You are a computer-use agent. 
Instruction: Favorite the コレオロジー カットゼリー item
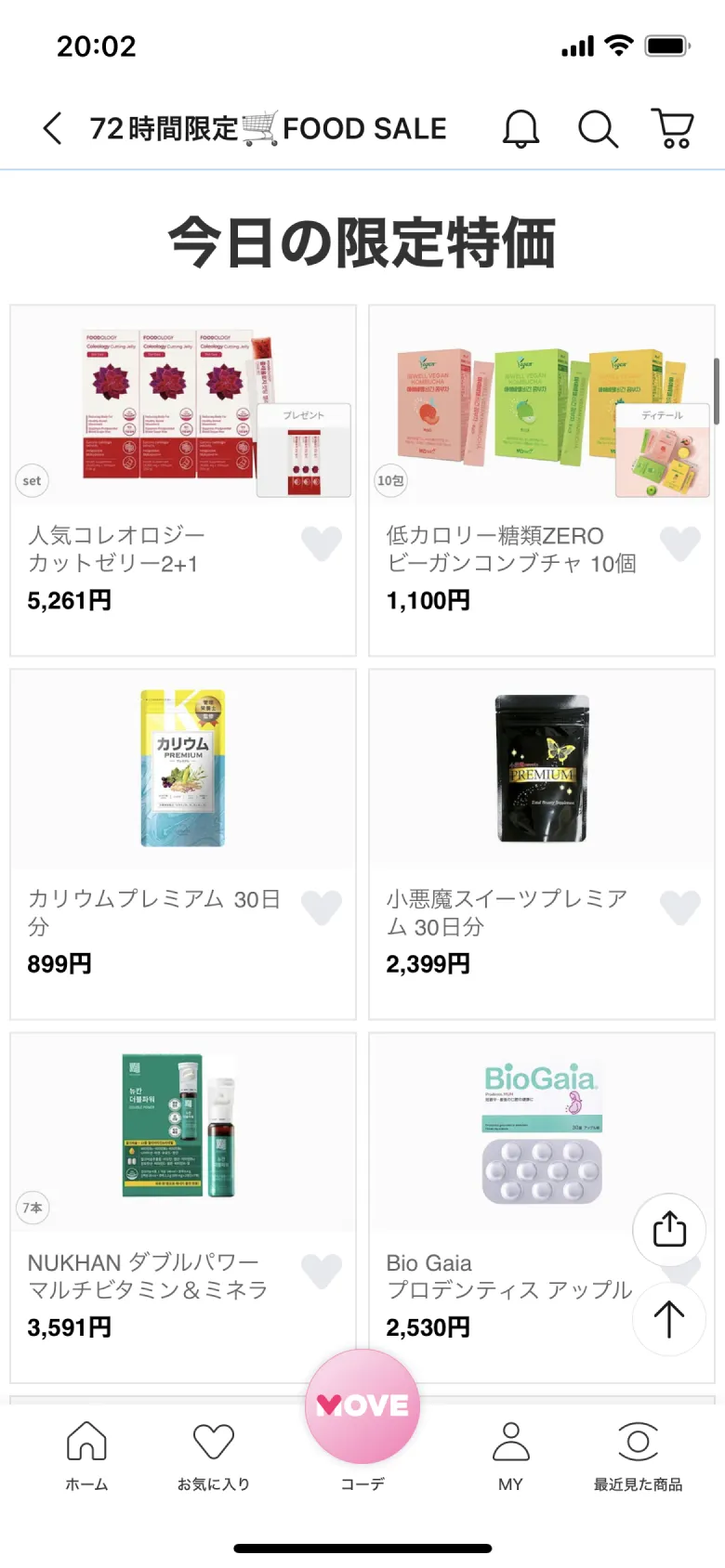pyautogui.click(x=322, y=542)
